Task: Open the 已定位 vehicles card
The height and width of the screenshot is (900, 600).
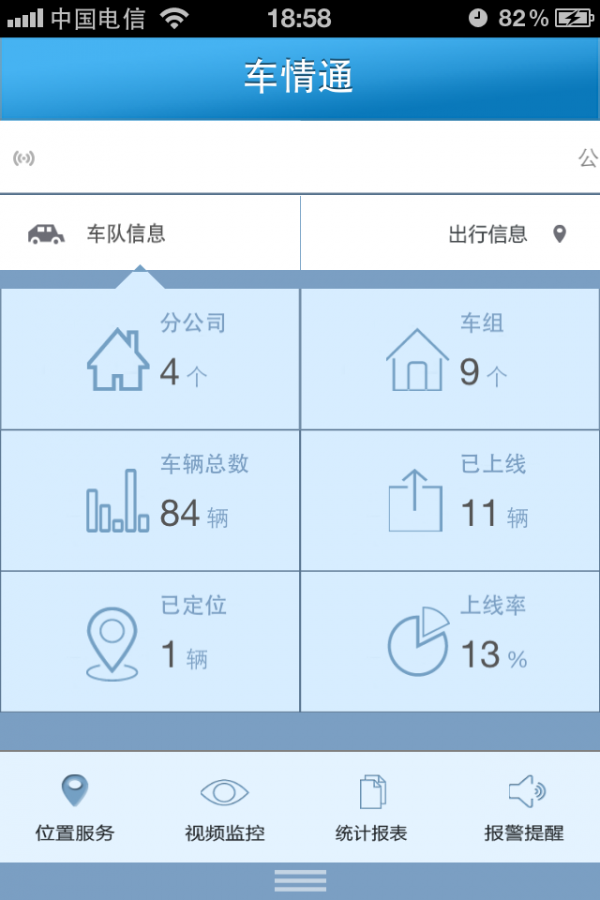Action: coord(150,641)
